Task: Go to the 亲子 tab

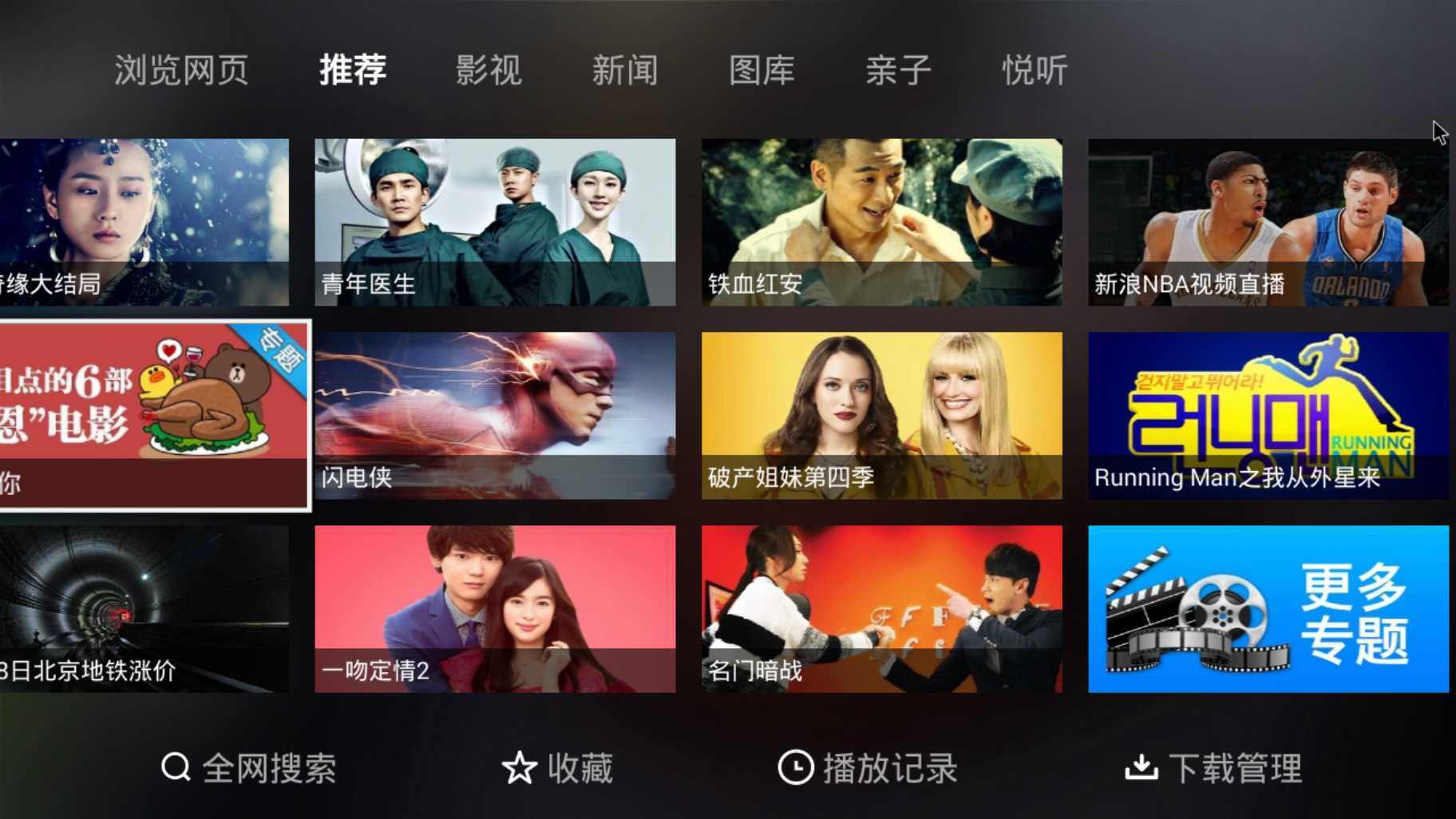Action: pyautogui.click(x=898, y=70)
